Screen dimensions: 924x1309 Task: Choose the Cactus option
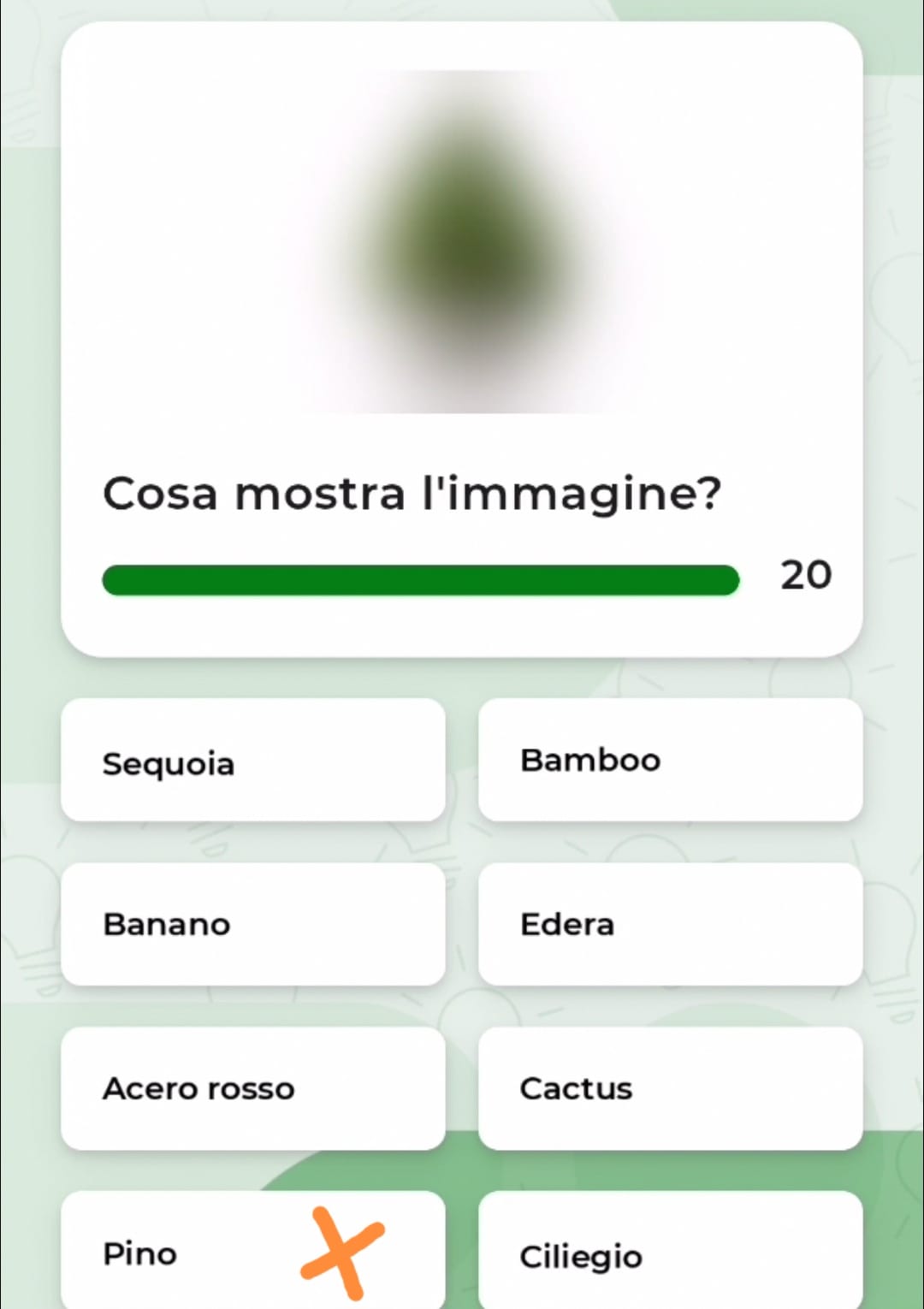(x=670, y=1089)
